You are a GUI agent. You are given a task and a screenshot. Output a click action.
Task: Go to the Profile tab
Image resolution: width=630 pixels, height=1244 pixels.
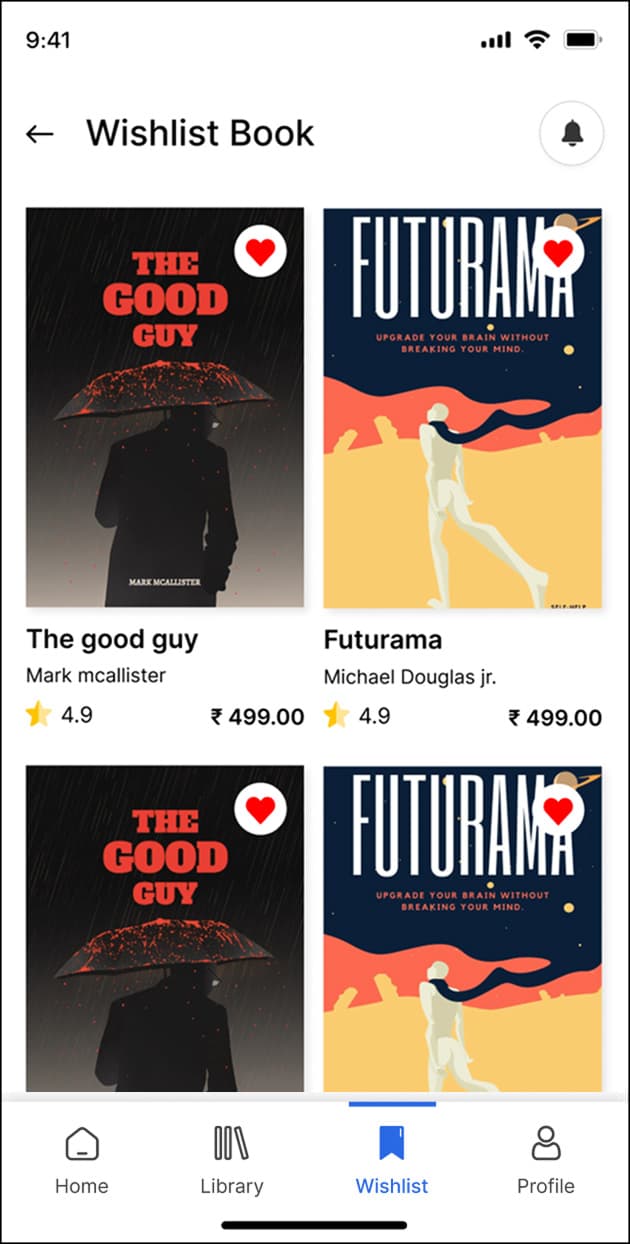point(546,1161)
